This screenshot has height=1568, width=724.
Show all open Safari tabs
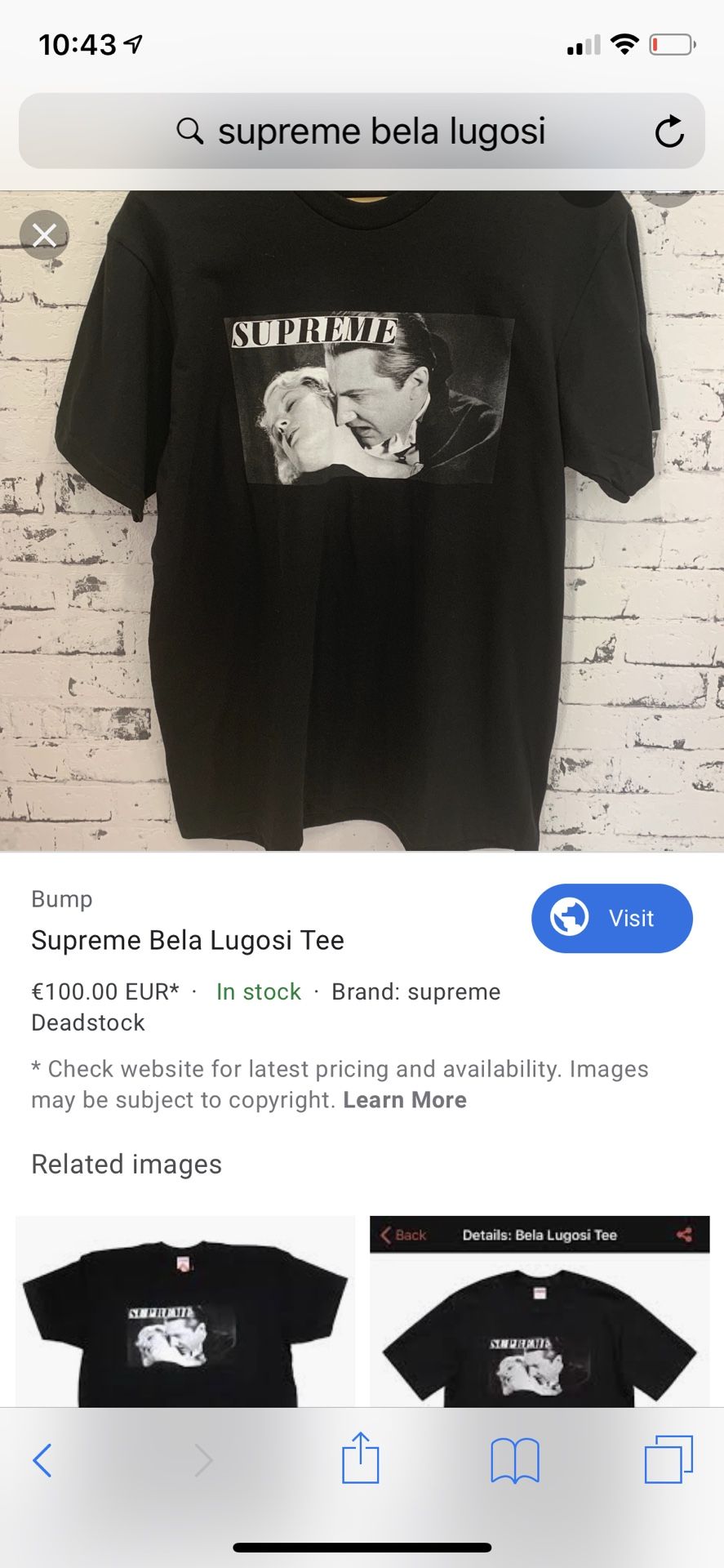[668, 1460]
